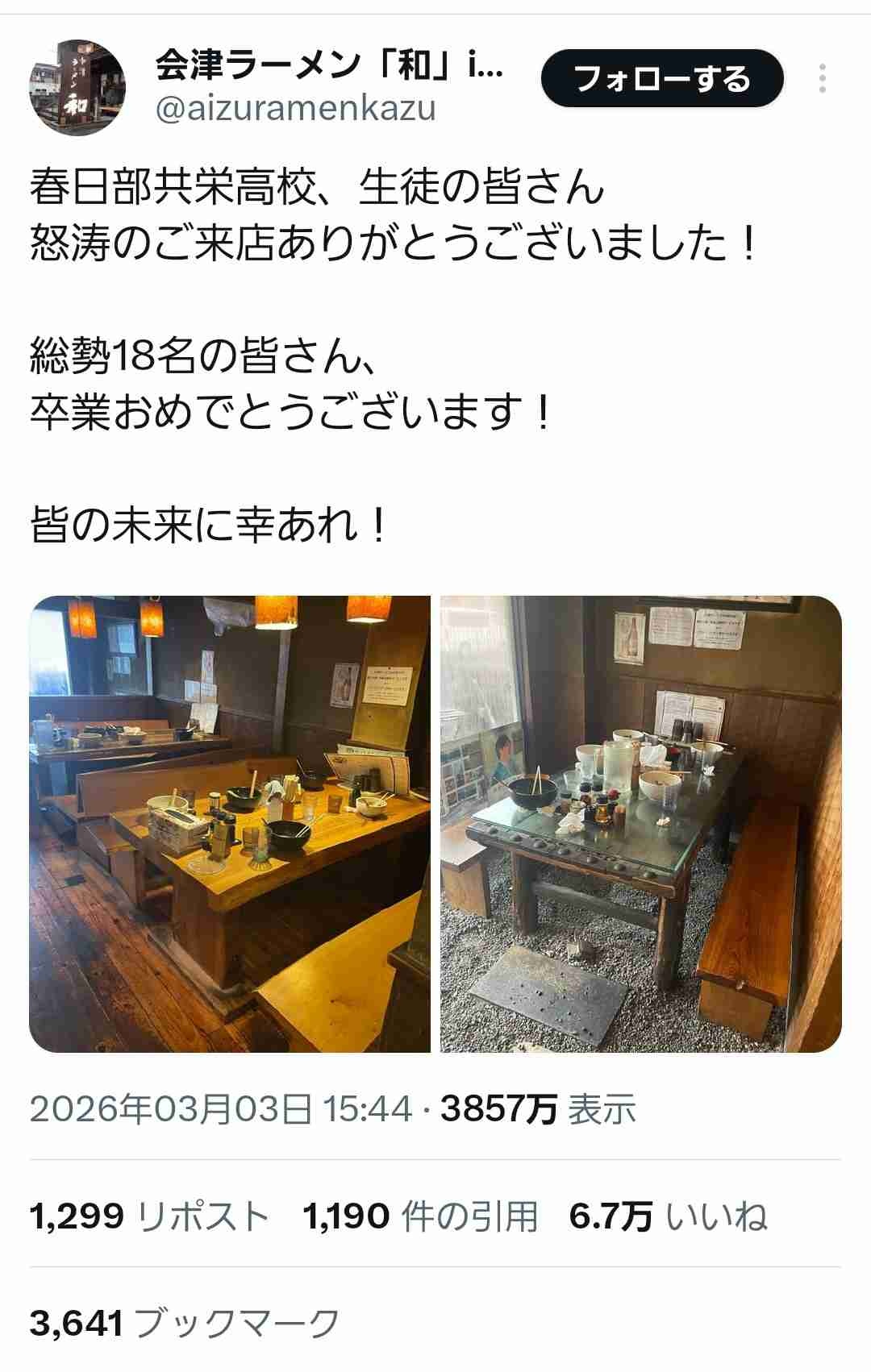871x1372 pixels.
Task: Open the 3857万 表示 view count details
Action: pyautogui.click(x=538, y=1109)
